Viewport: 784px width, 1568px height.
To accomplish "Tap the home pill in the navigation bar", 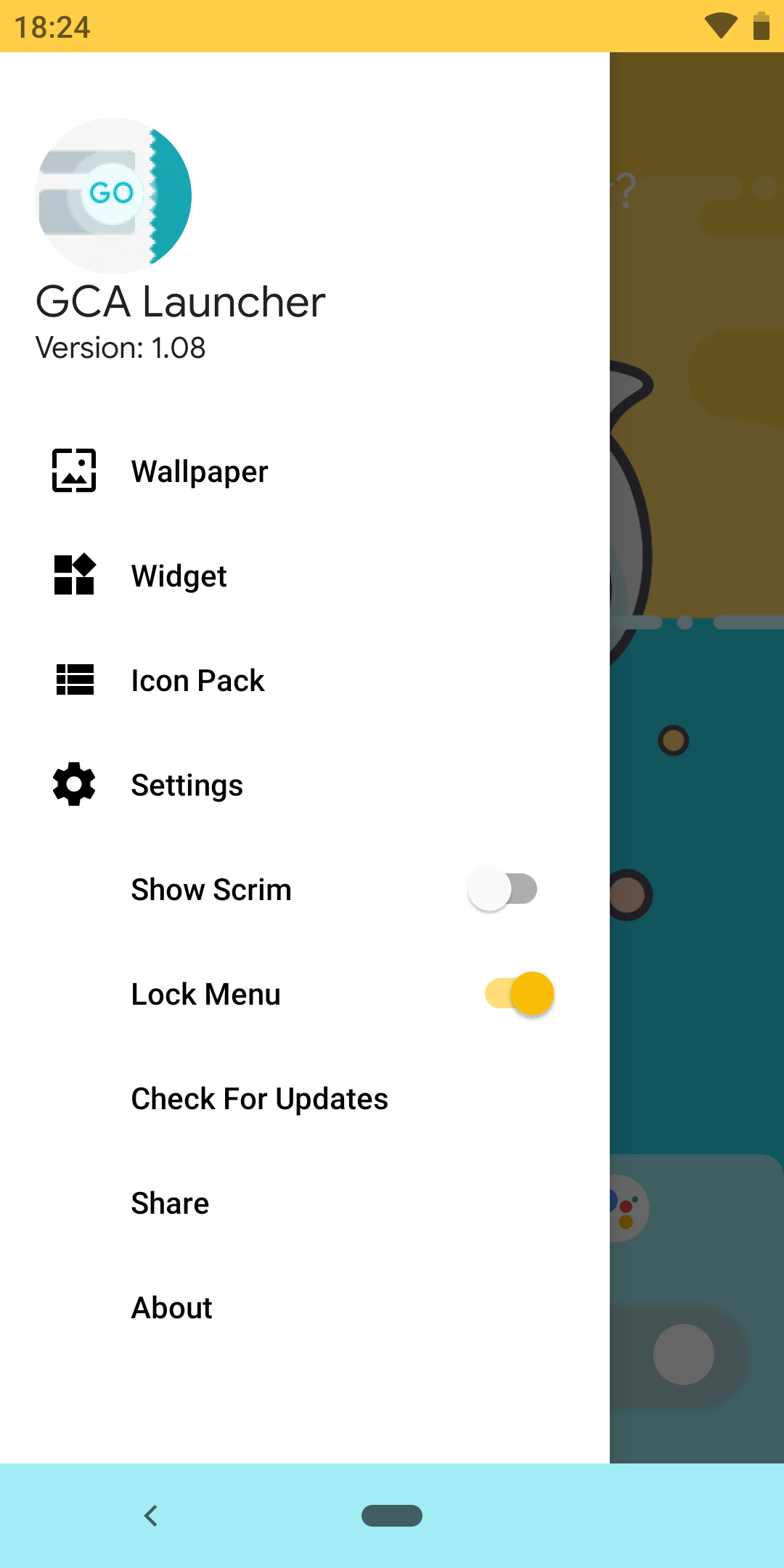I will coord(392,1516).
